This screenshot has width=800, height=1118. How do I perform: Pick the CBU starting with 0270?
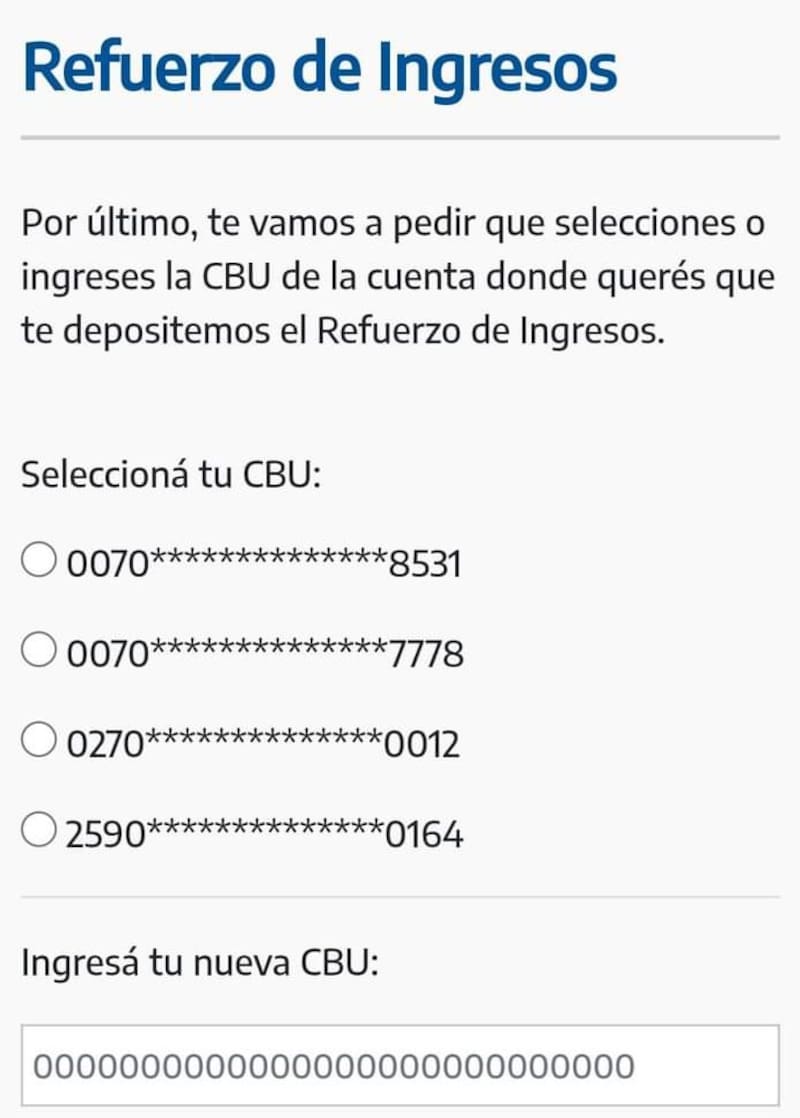(x=39, y=741)
